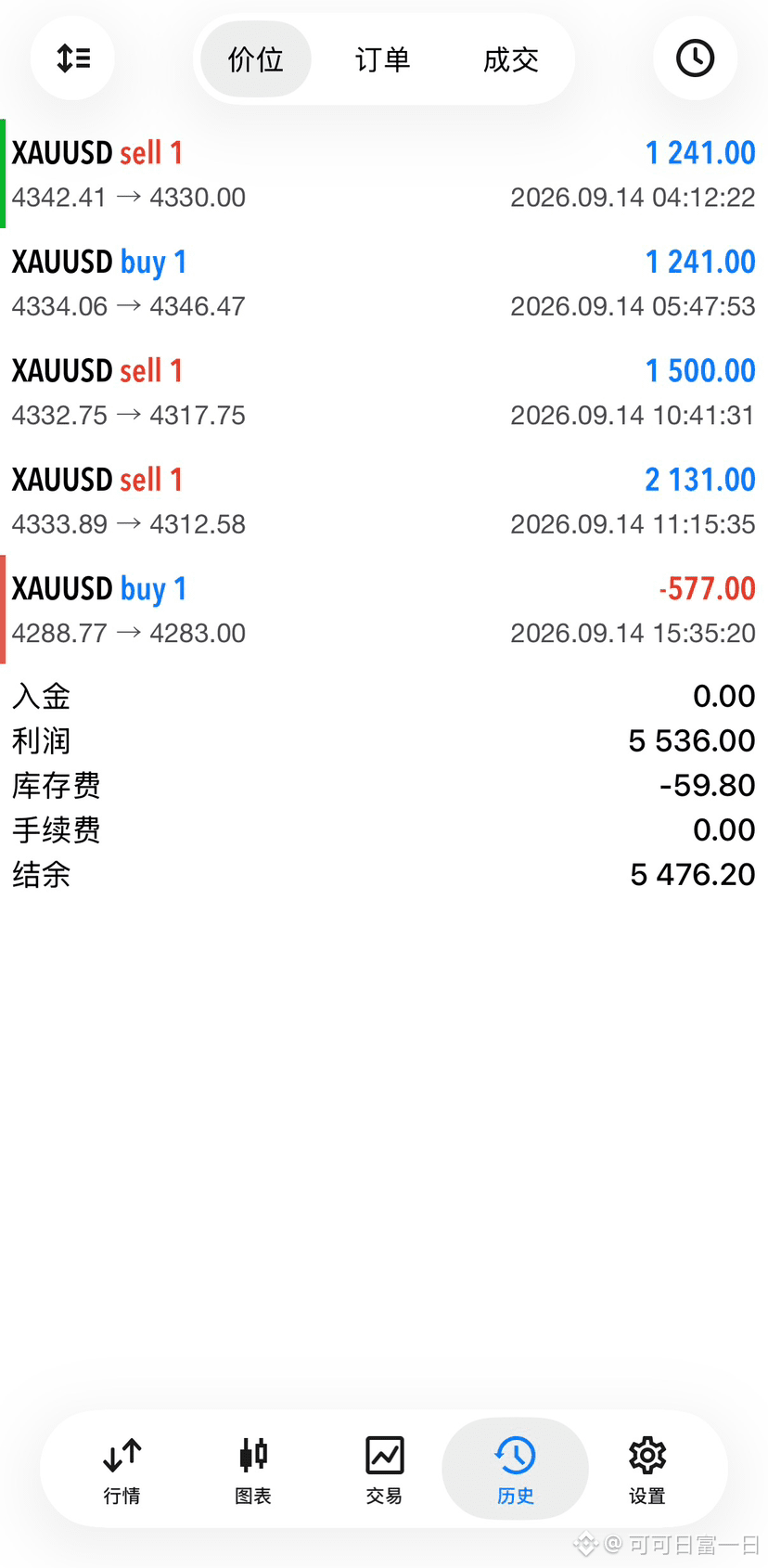Switch to the 图表 chart tab
The image size is (768, 1568).
253,1470
